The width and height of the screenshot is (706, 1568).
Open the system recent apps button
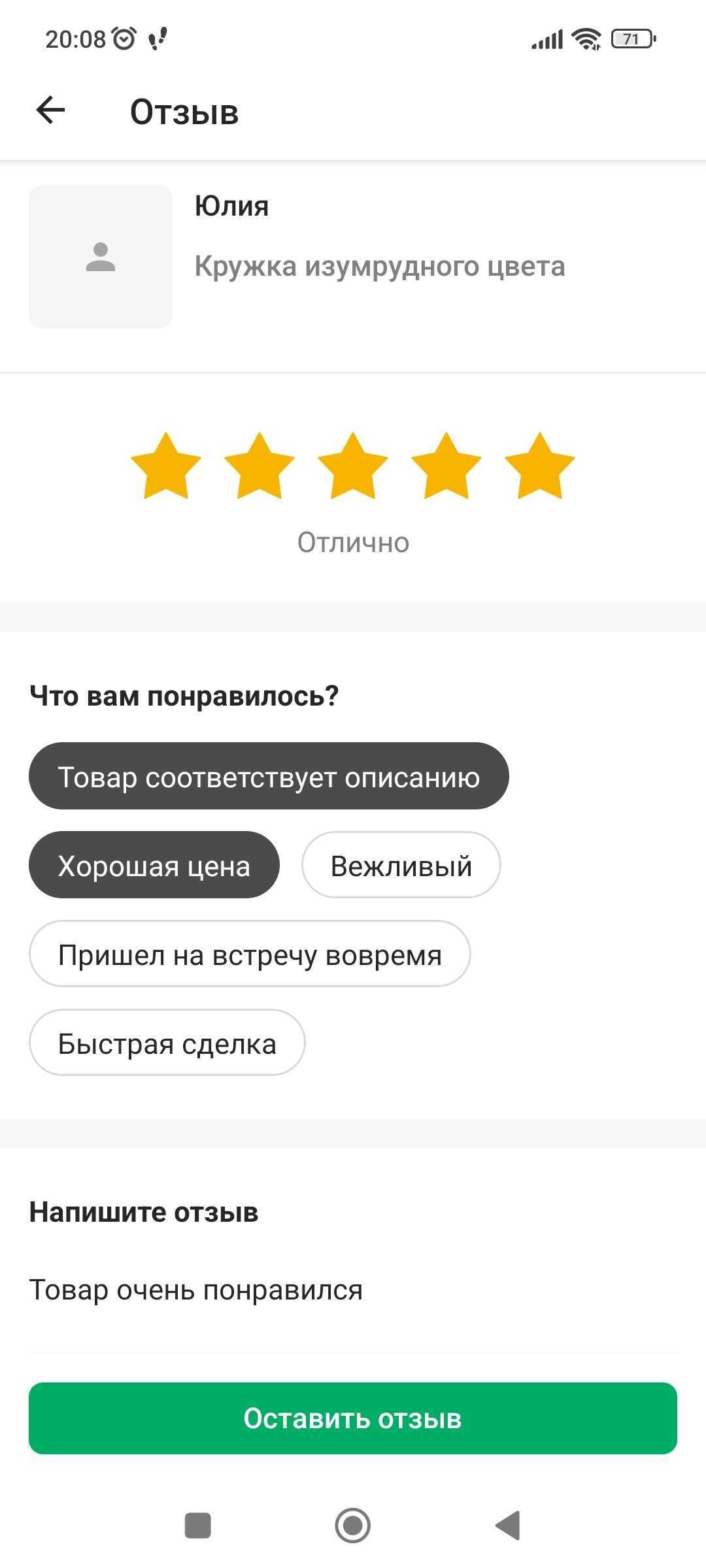pyautogui.click(x=198, y=1526)
